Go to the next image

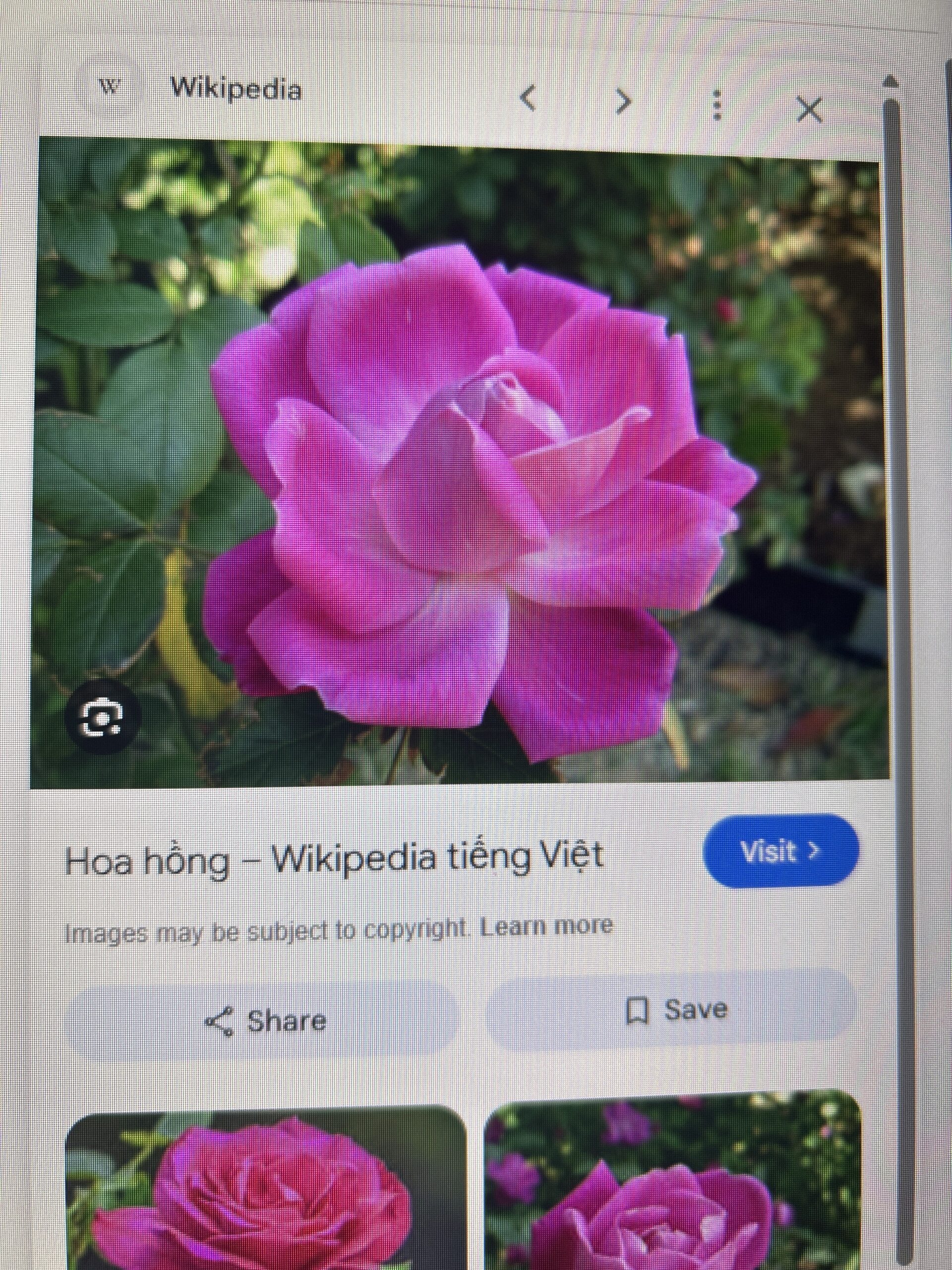(x=623, y=102)
